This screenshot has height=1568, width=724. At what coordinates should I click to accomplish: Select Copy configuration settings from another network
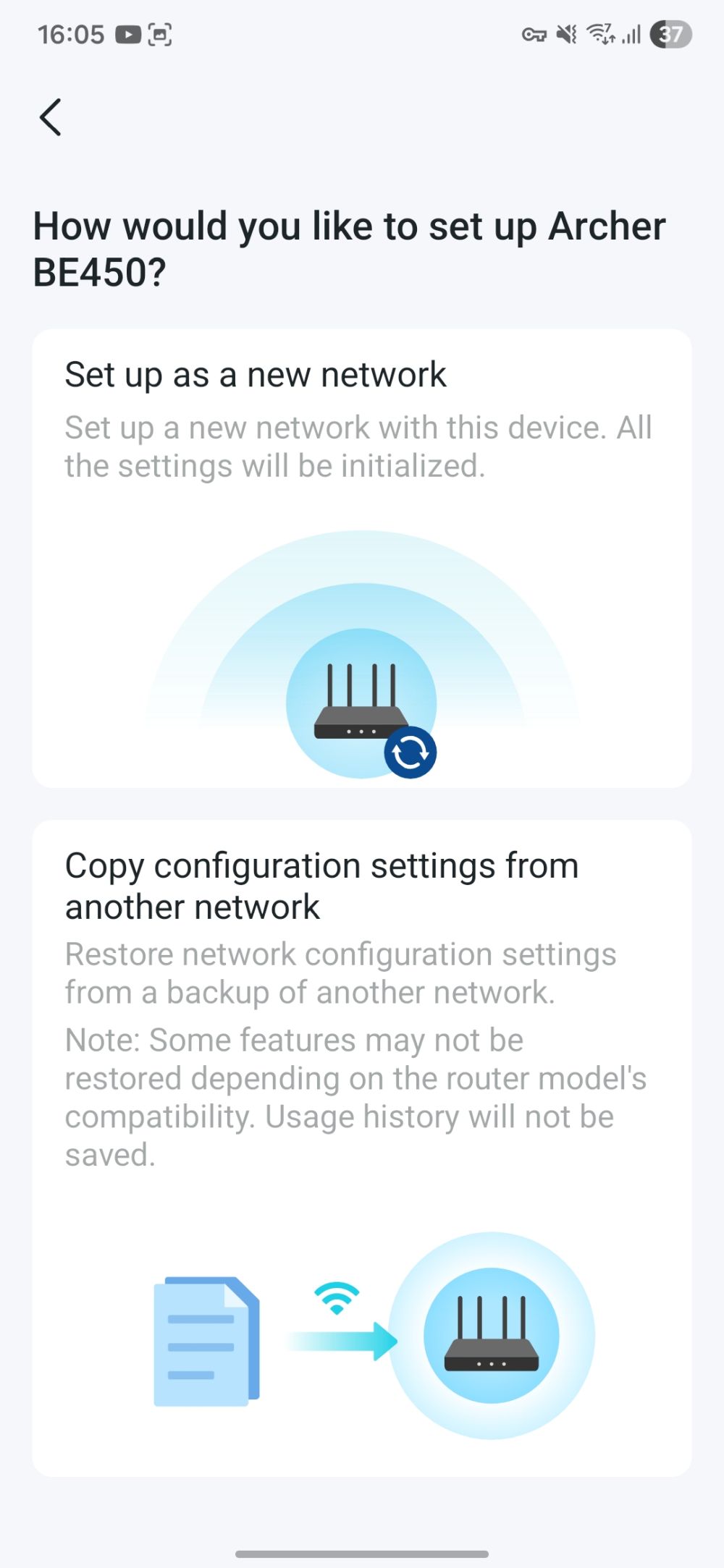coord(361,1147)
